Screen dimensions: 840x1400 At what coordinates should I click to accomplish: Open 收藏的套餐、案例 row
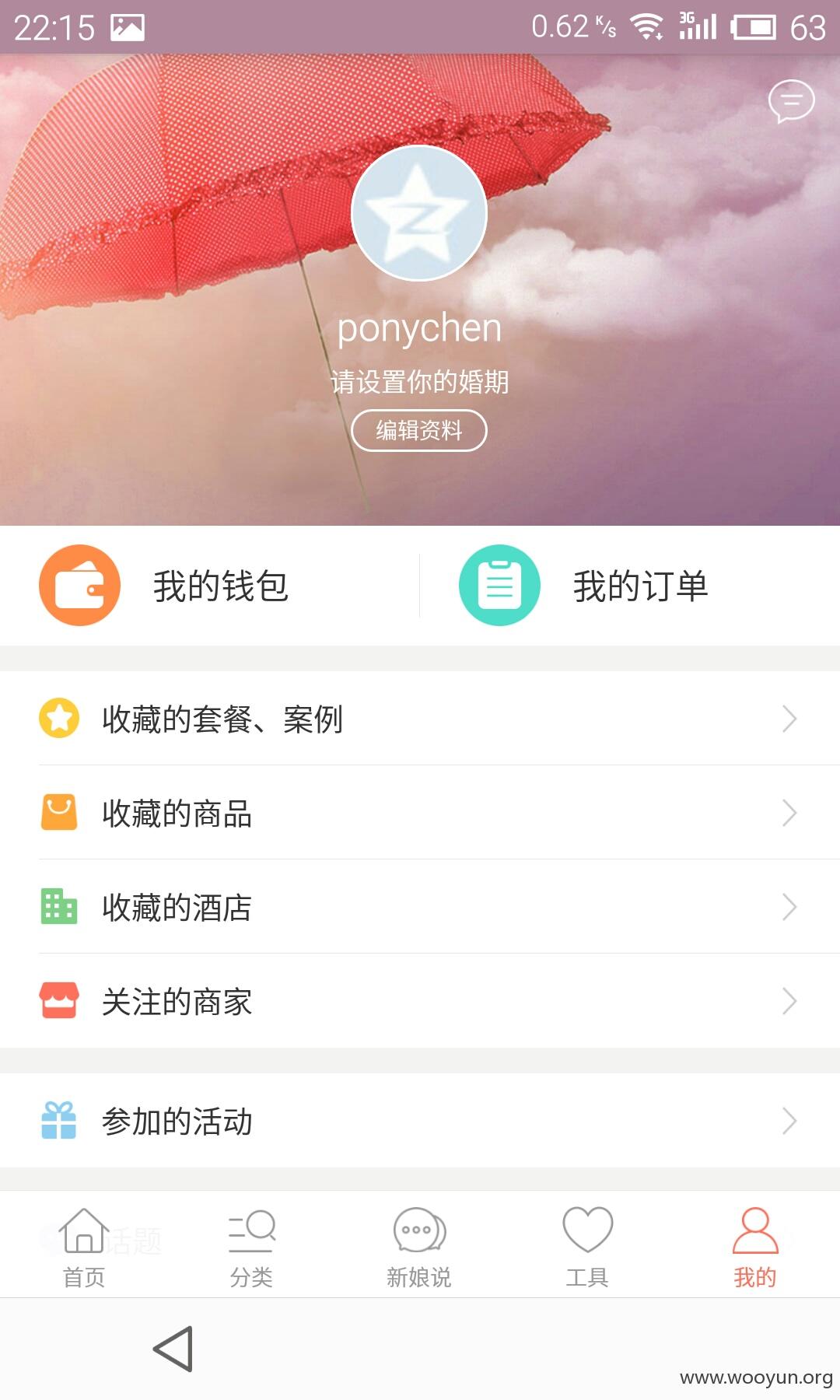420,719
